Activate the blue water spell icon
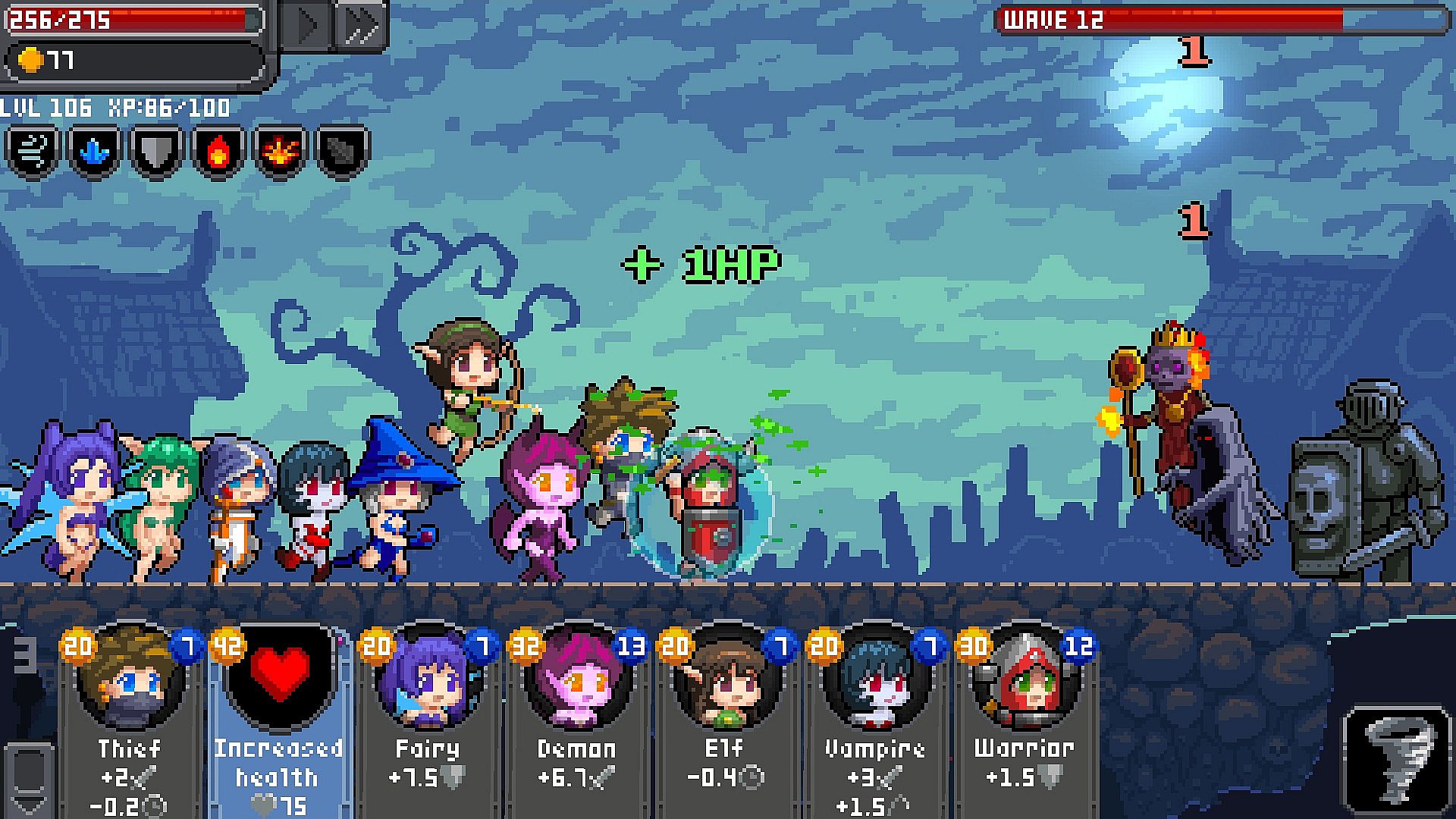1456x819 pixels. 94,152
